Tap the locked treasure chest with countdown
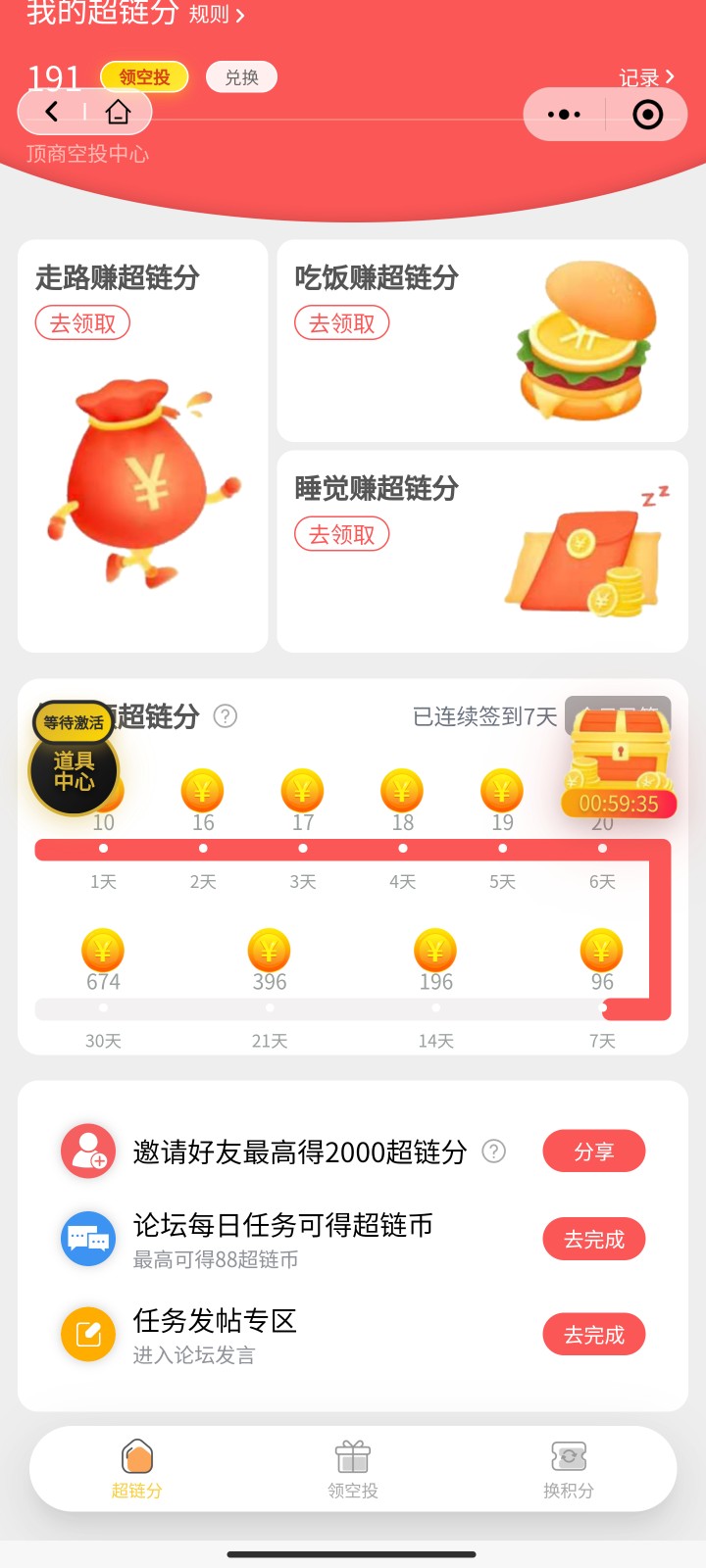706x1568 pixels. [x=619, y=755]
